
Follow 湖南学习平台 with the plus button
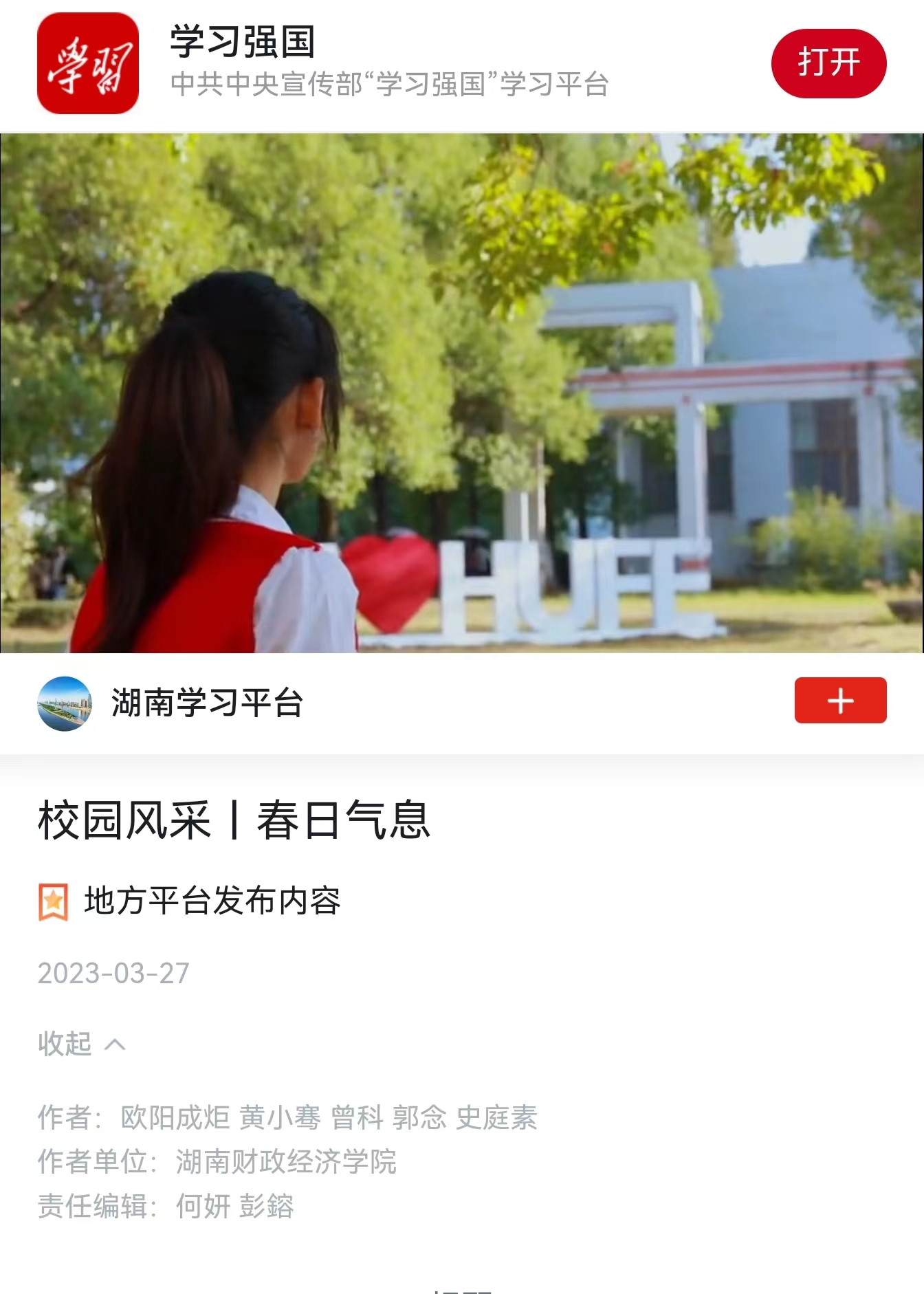click(840, 701)
